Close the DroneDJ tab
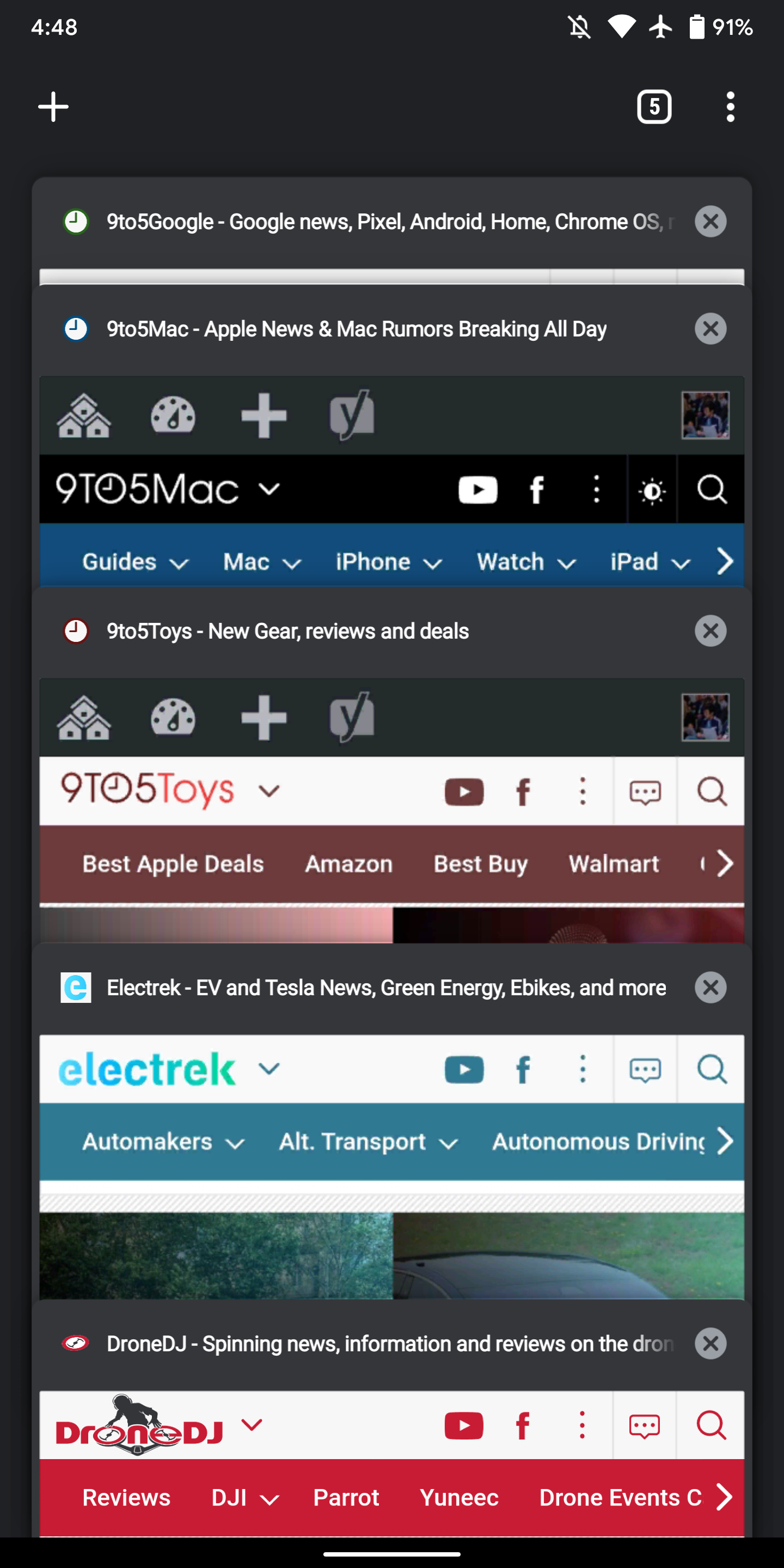784x1568 pixels. (710, 1343)
